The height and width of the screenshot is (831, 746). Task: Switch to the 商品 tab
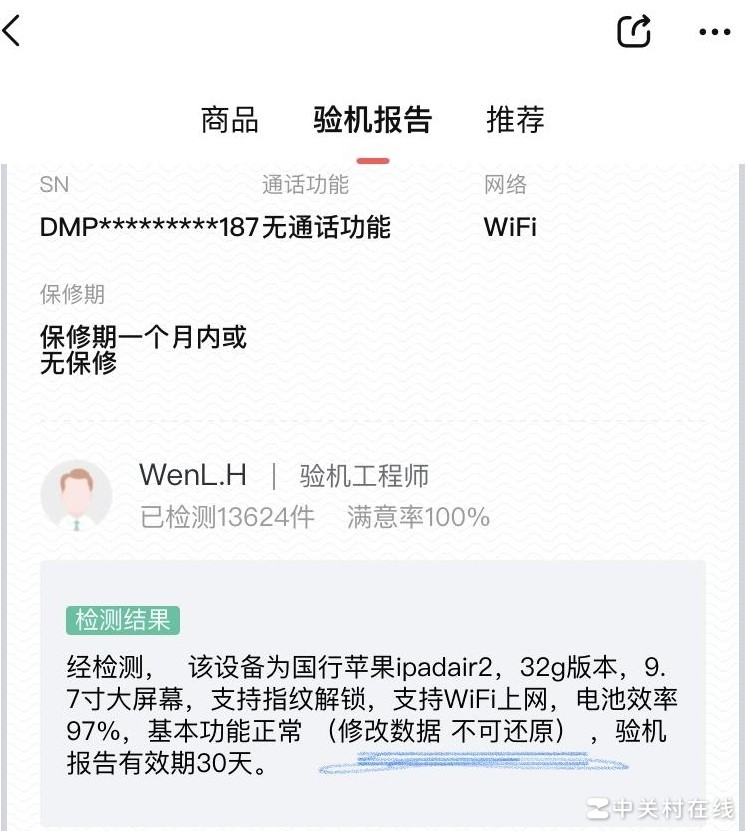pos(230,120)
